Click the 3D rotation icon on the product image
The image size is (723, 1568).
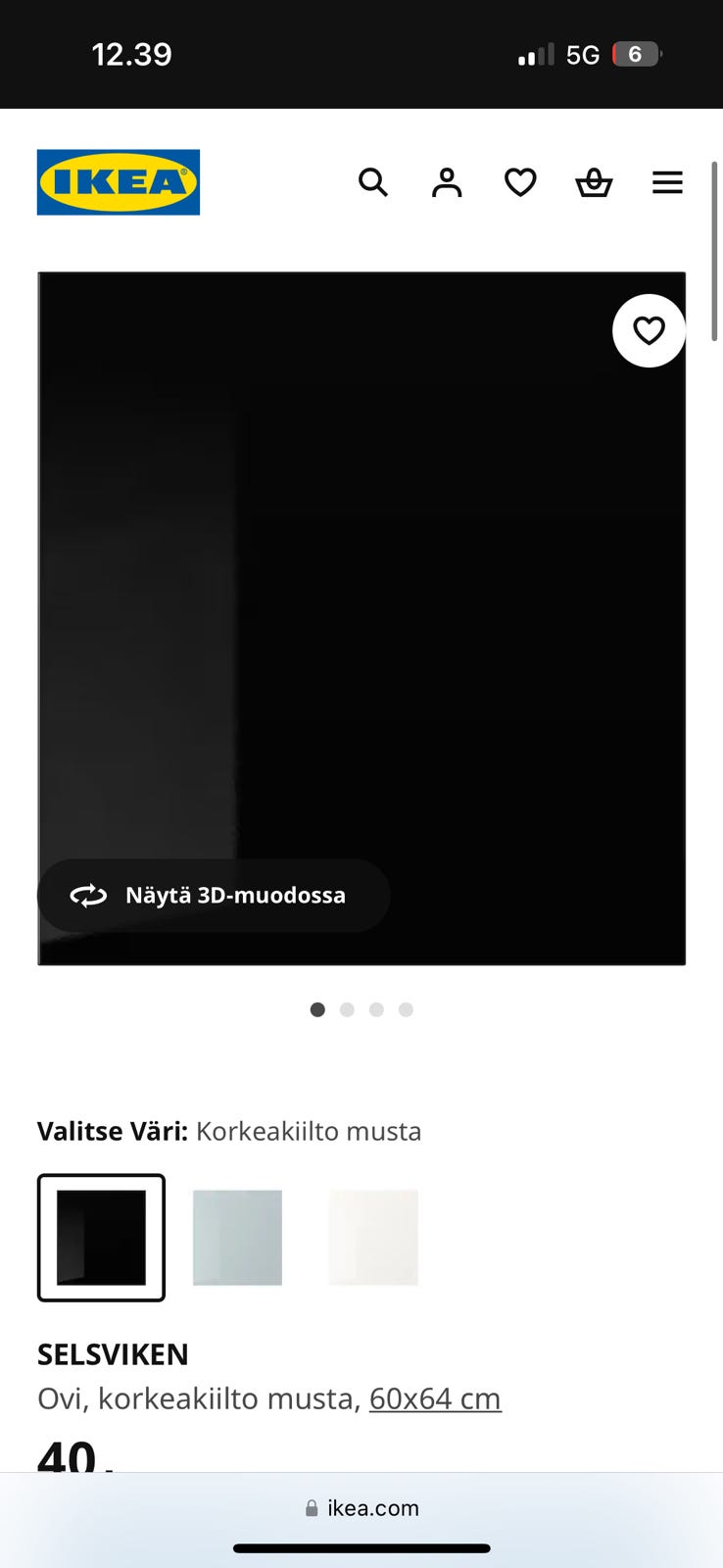(87, 895)
